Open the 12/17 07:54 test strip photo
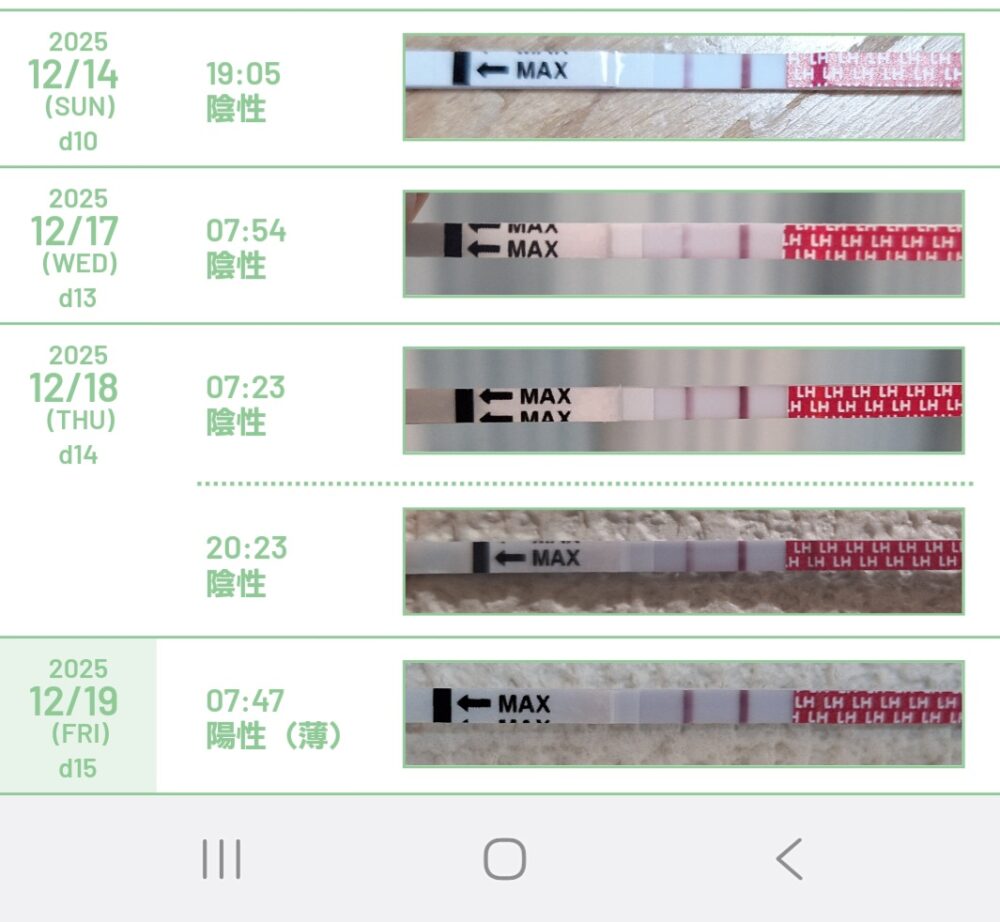Screen dimensions: 1000x922 pyautogui.click(x=683, y=244)
